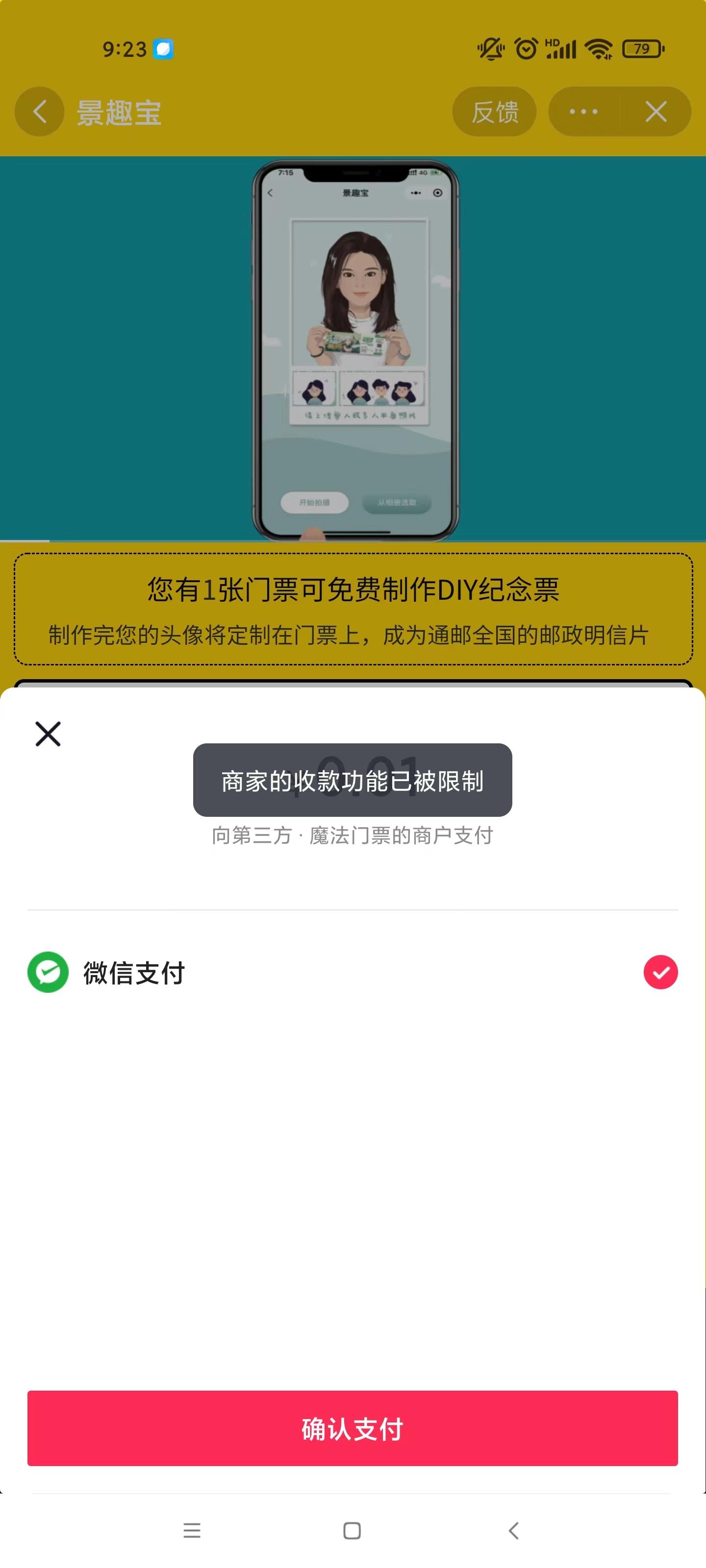Image resolution: width=706 pixels, height=1568 pixels.
Task: Go back from 景趣宝 page
Action: pos(40,112)
